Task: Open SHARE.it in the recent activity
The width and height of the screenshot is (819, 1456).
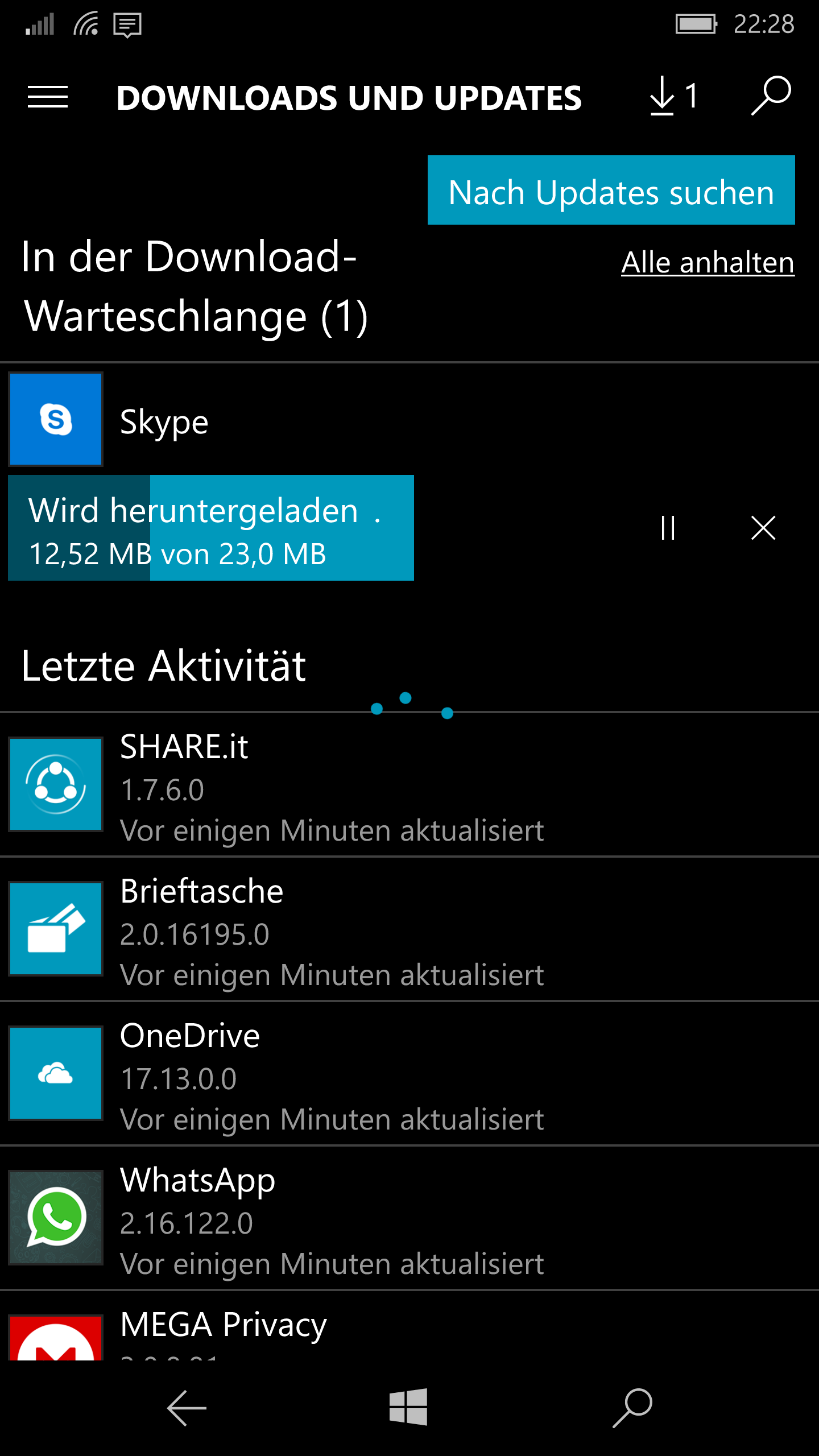Action: (x=409, y=784)
